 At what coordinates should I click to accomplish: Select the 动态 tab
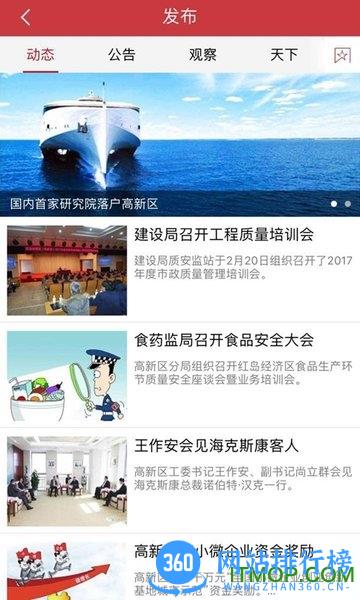pyautogui.click(x=41, y=55)
